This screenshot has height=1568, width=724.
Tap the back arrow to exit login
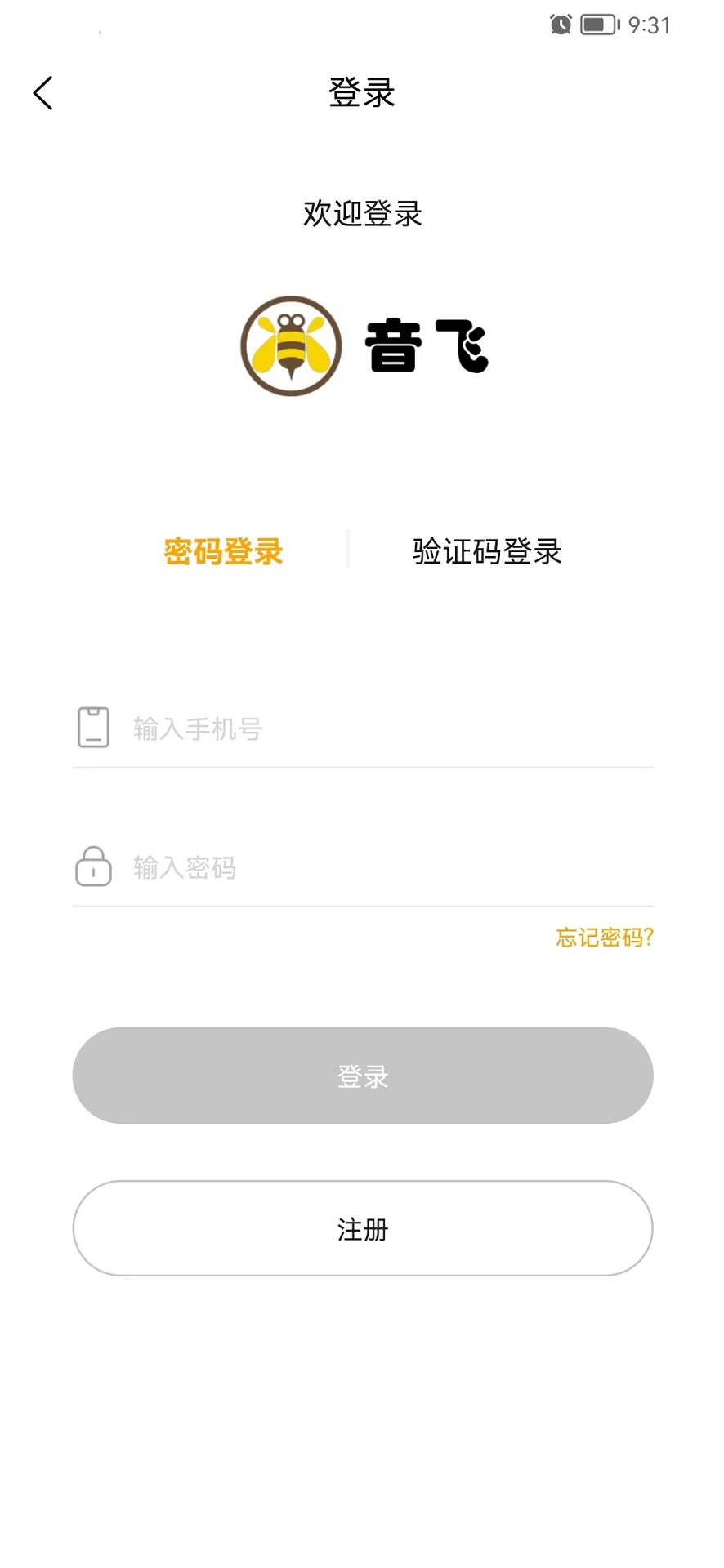42,92
